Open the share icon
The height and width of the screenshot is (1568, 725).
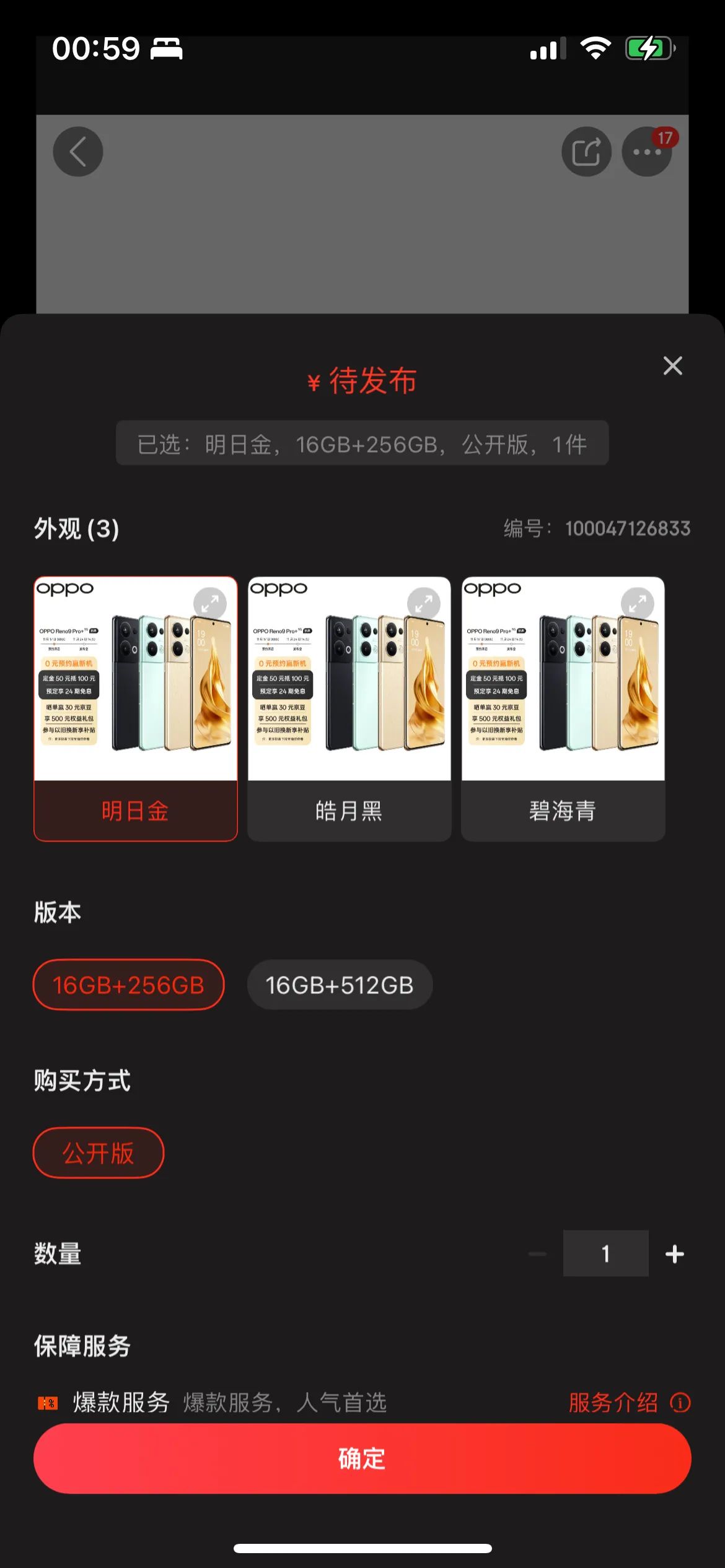[585, 150]
